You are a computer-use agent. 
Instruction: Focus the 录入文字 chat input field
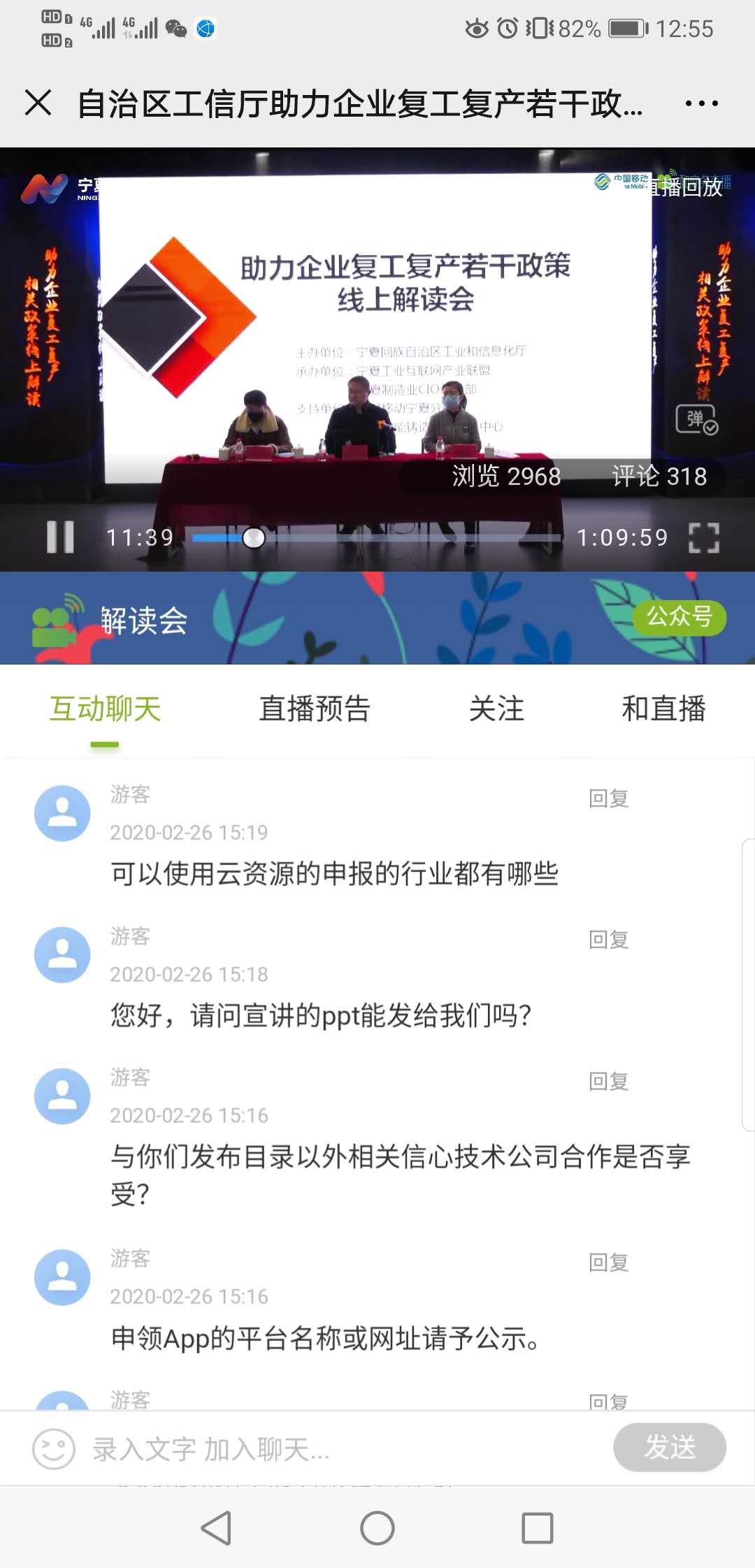click(x=336, y=1449)
